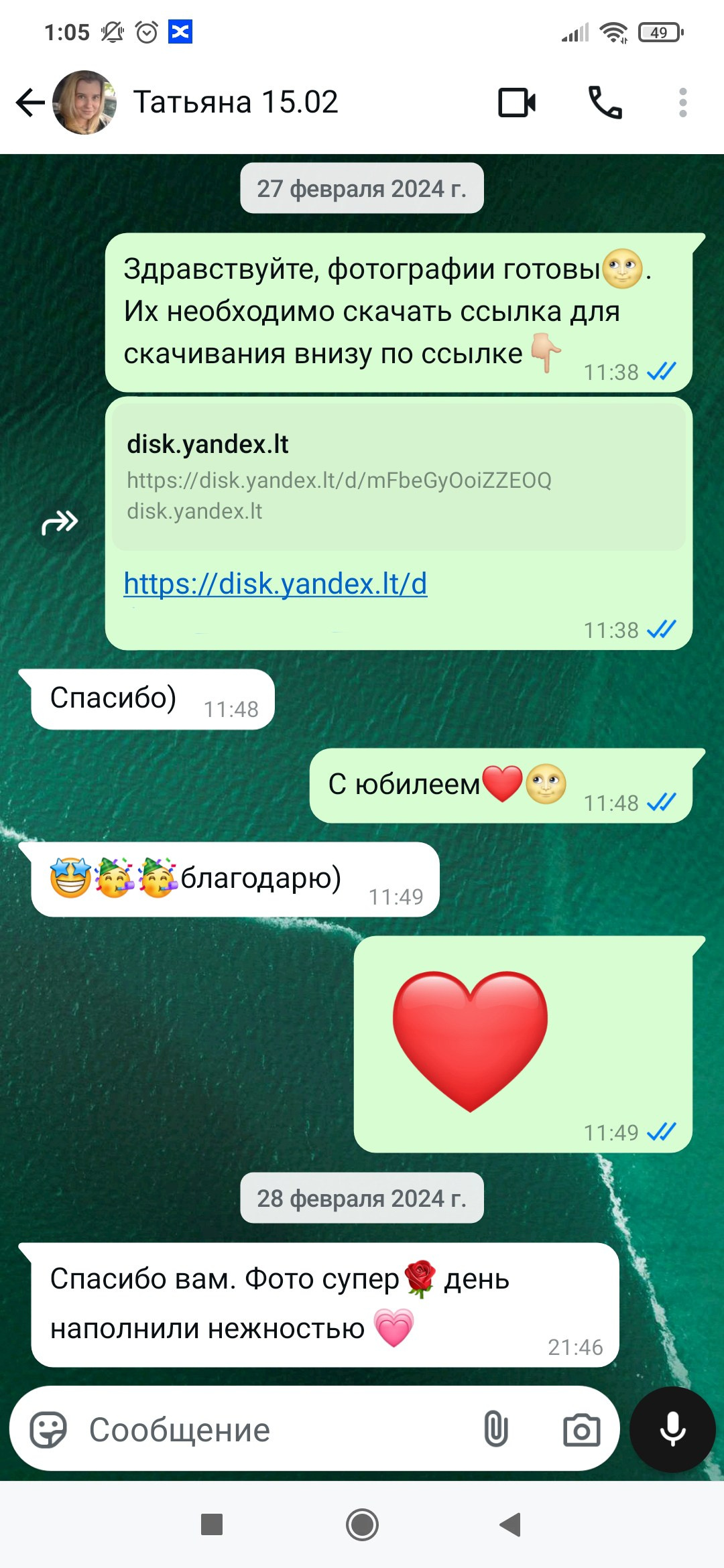This screenshot has height=1568, width=724.
Task: Forward the Yandex disk link message
Action: (x=60, y=523)
